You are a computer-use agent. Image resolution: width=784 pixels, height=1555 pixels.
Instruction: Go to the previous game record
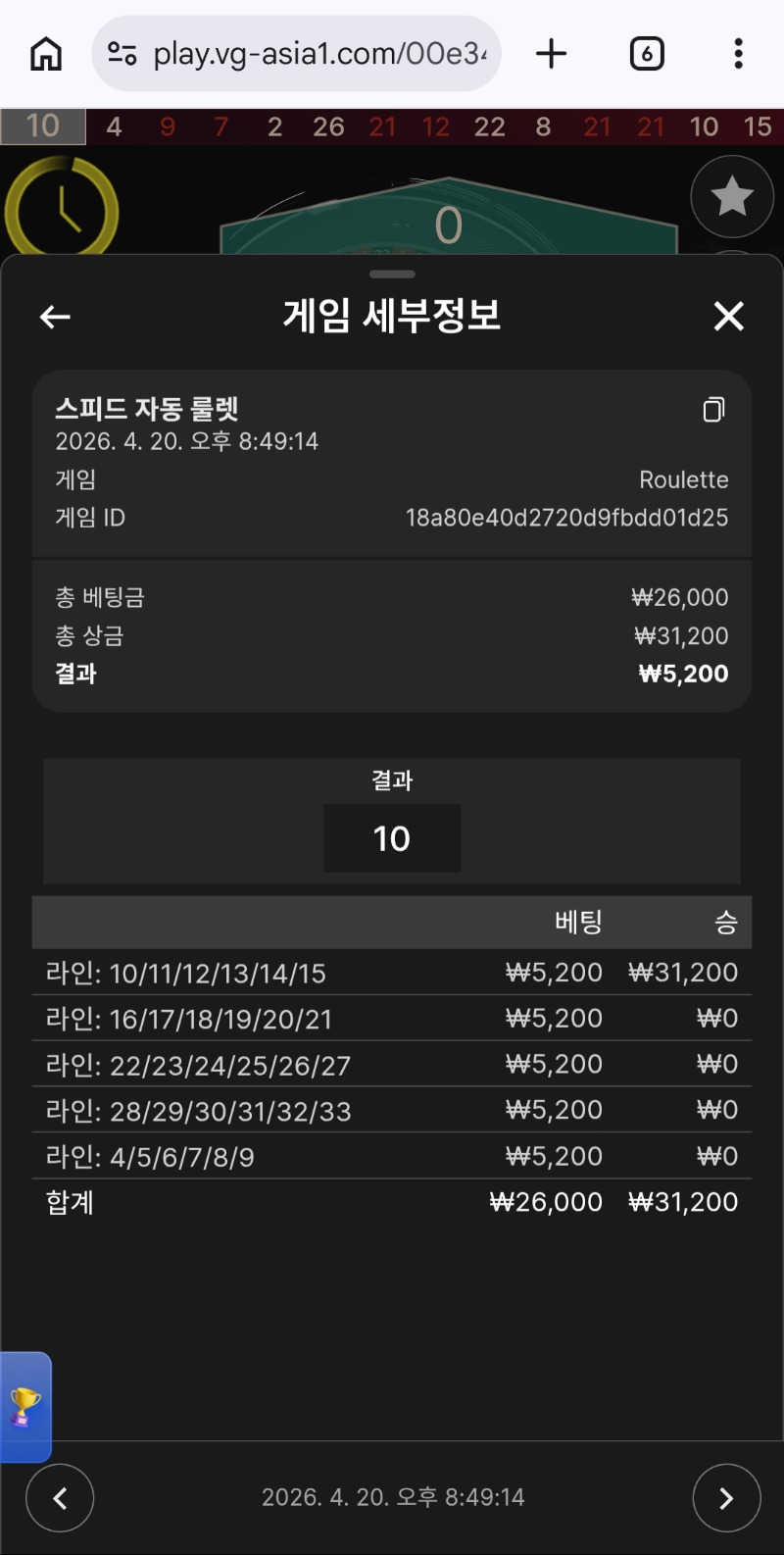[60, 1497]
